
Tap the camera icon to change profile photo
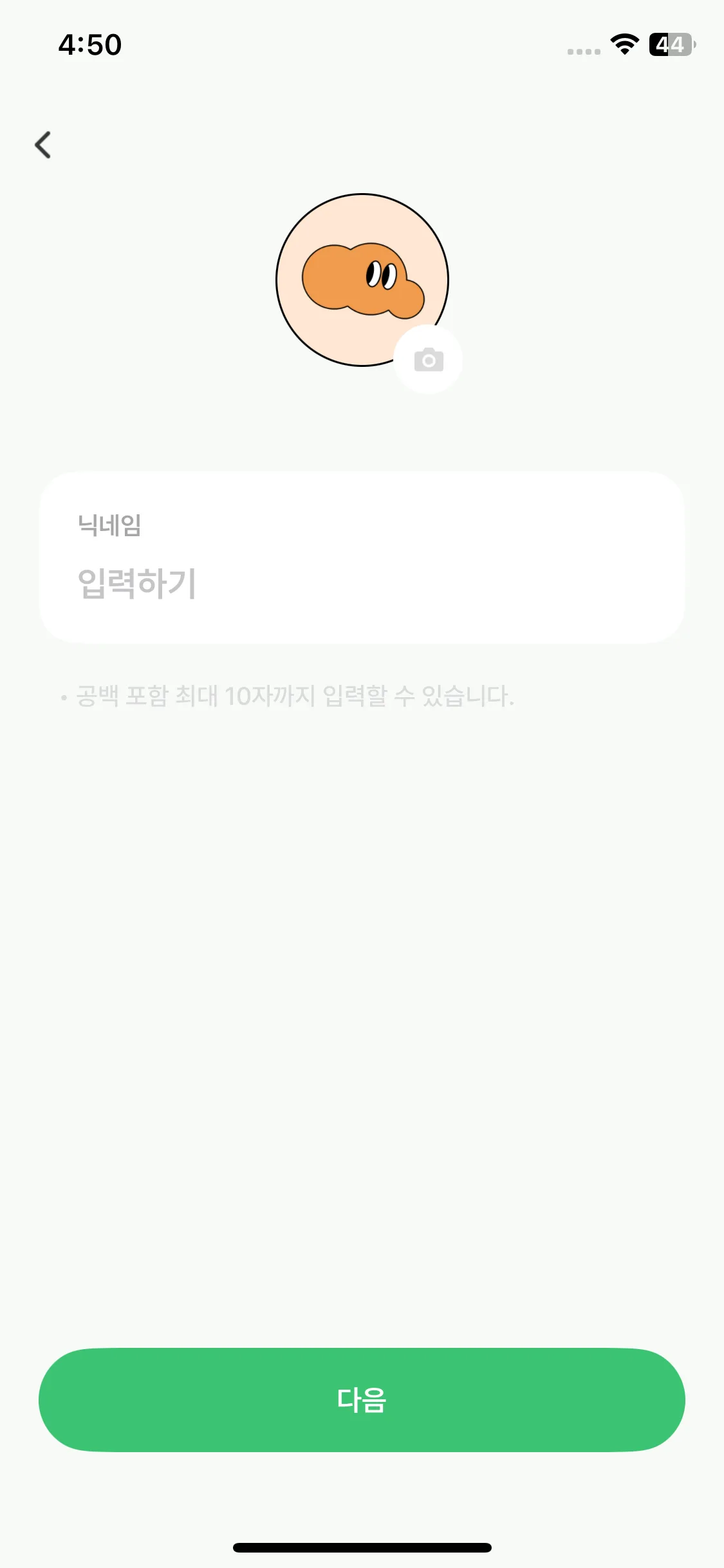pyautogui.click(x=429, y=360)
